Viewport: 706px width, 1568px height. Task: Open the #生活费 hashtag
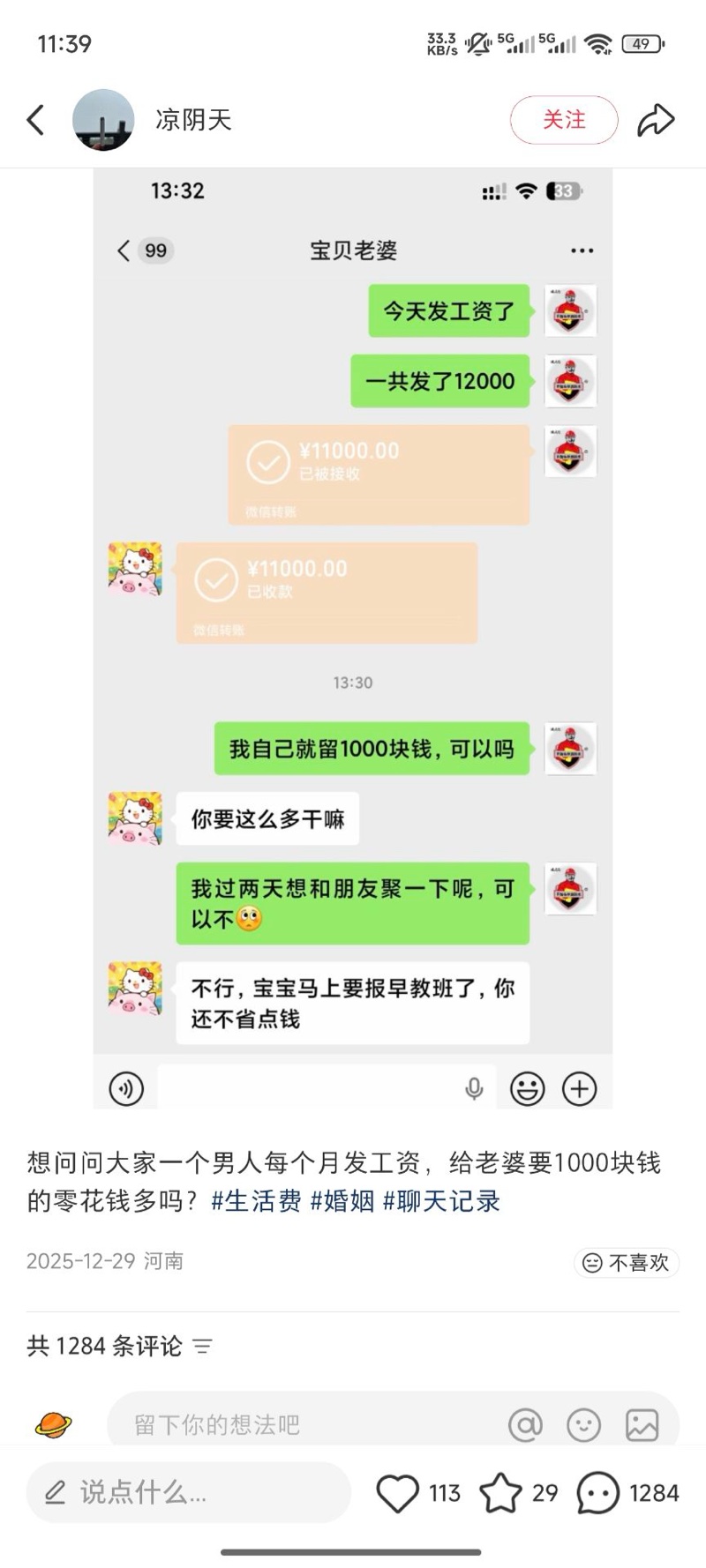[x=256, y=1201]
